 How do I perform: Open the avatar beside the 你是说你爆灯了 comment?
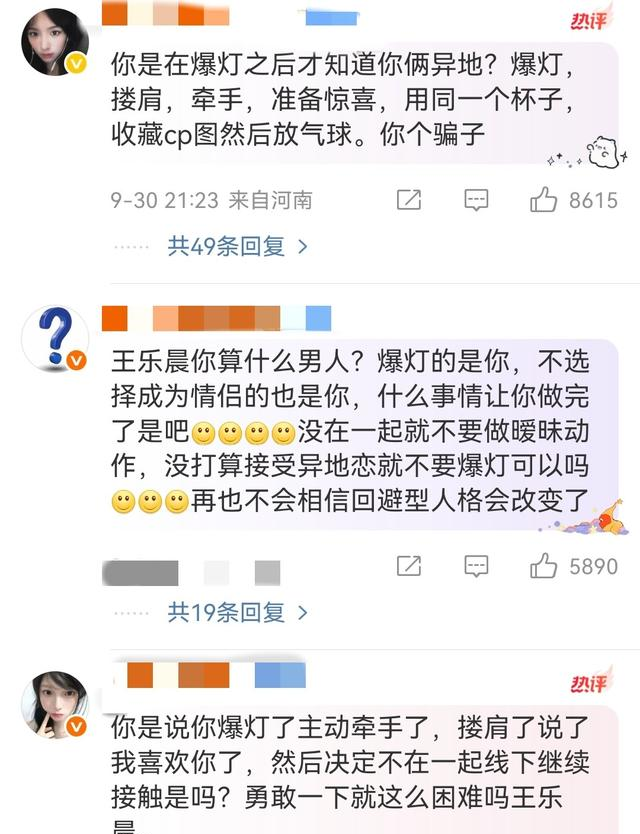[x=55, y=705]
